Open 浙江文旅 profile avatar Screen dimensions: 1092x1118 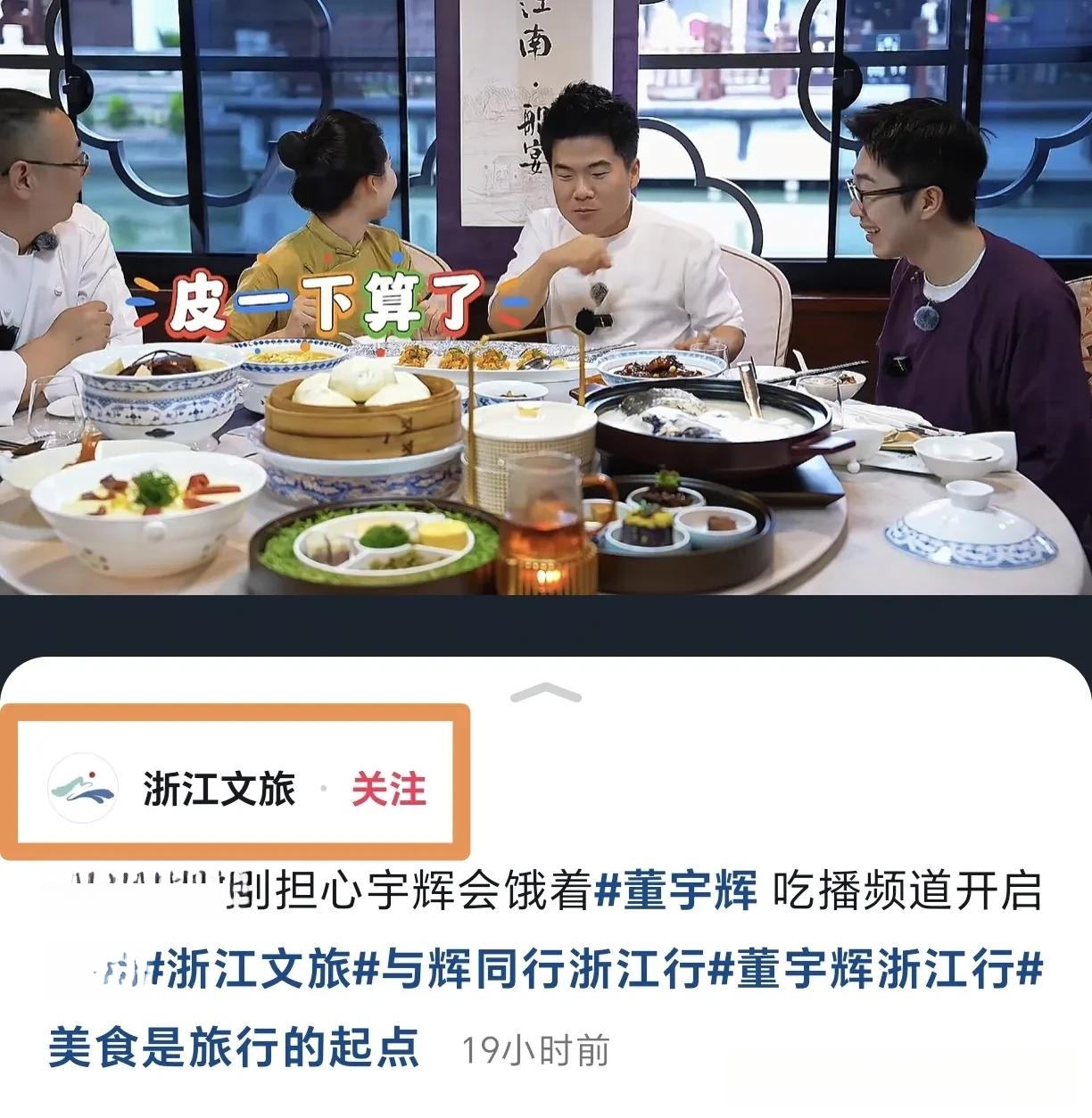click(x=83, y=789)
